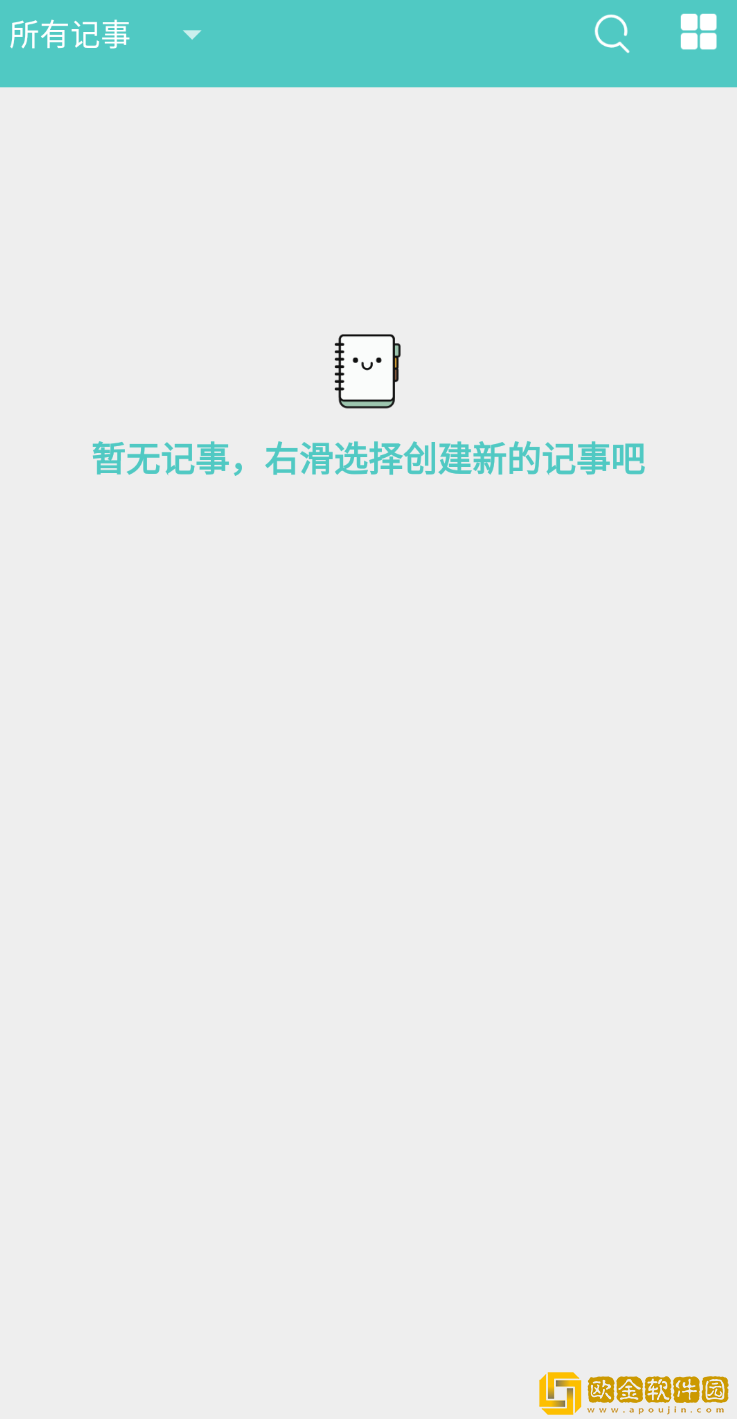
Task: Tap the notebook graphic above the hint text
Action: [365, 370]
